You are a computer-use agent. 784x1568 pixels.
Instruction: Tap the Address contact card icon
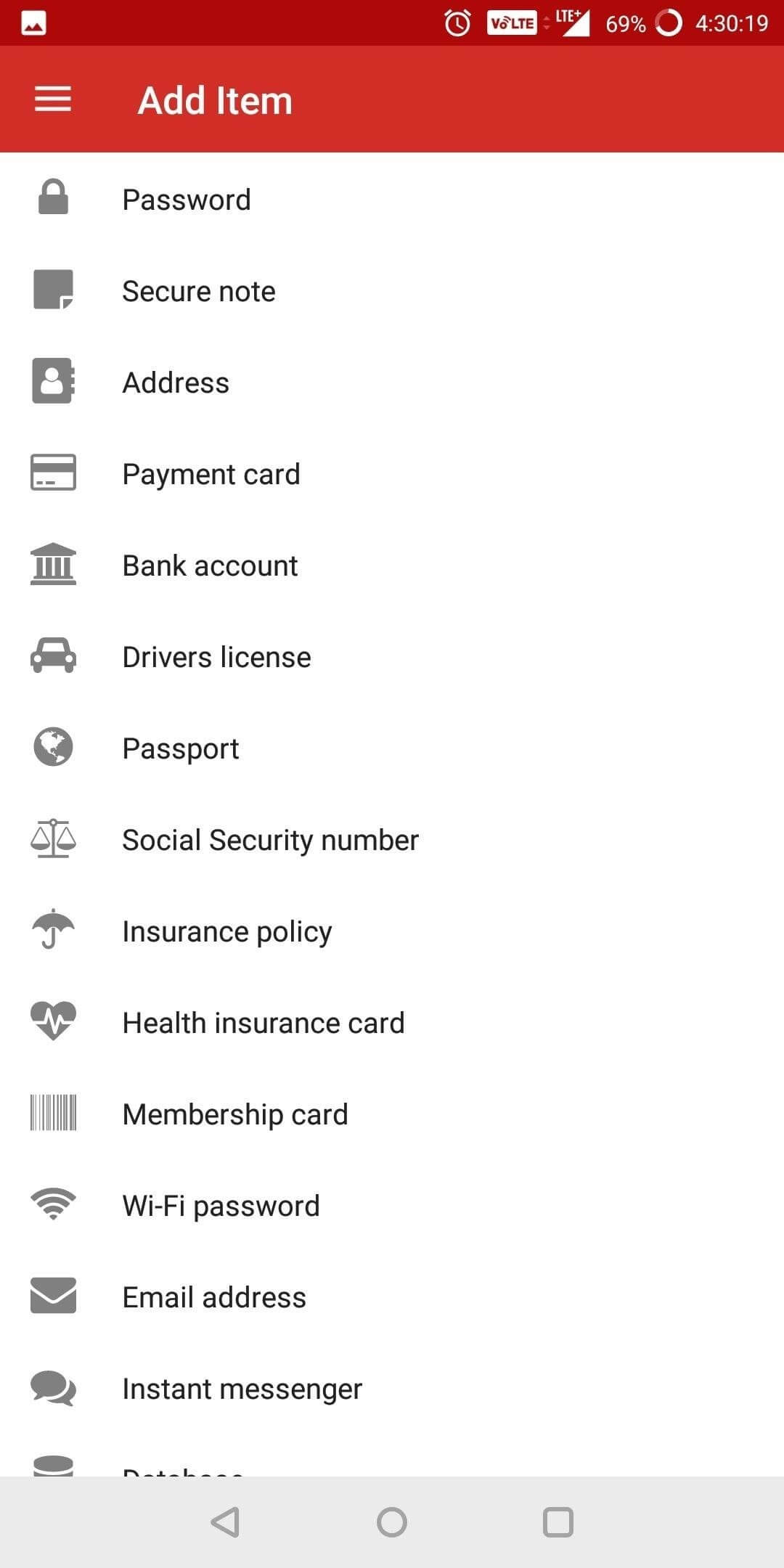pos(53,382)
